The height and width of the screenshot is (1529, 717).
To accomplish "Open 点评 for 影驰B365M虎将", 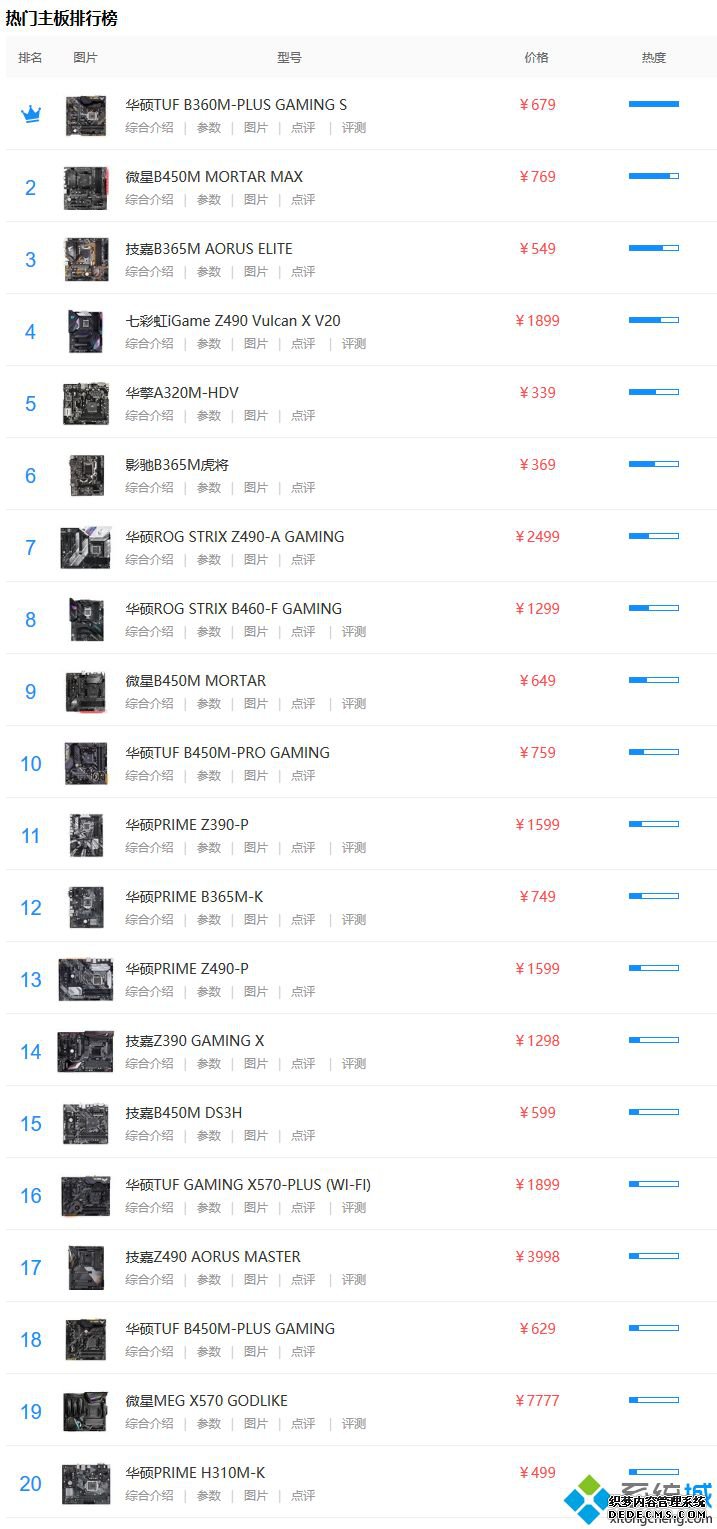I will (303, 488).
